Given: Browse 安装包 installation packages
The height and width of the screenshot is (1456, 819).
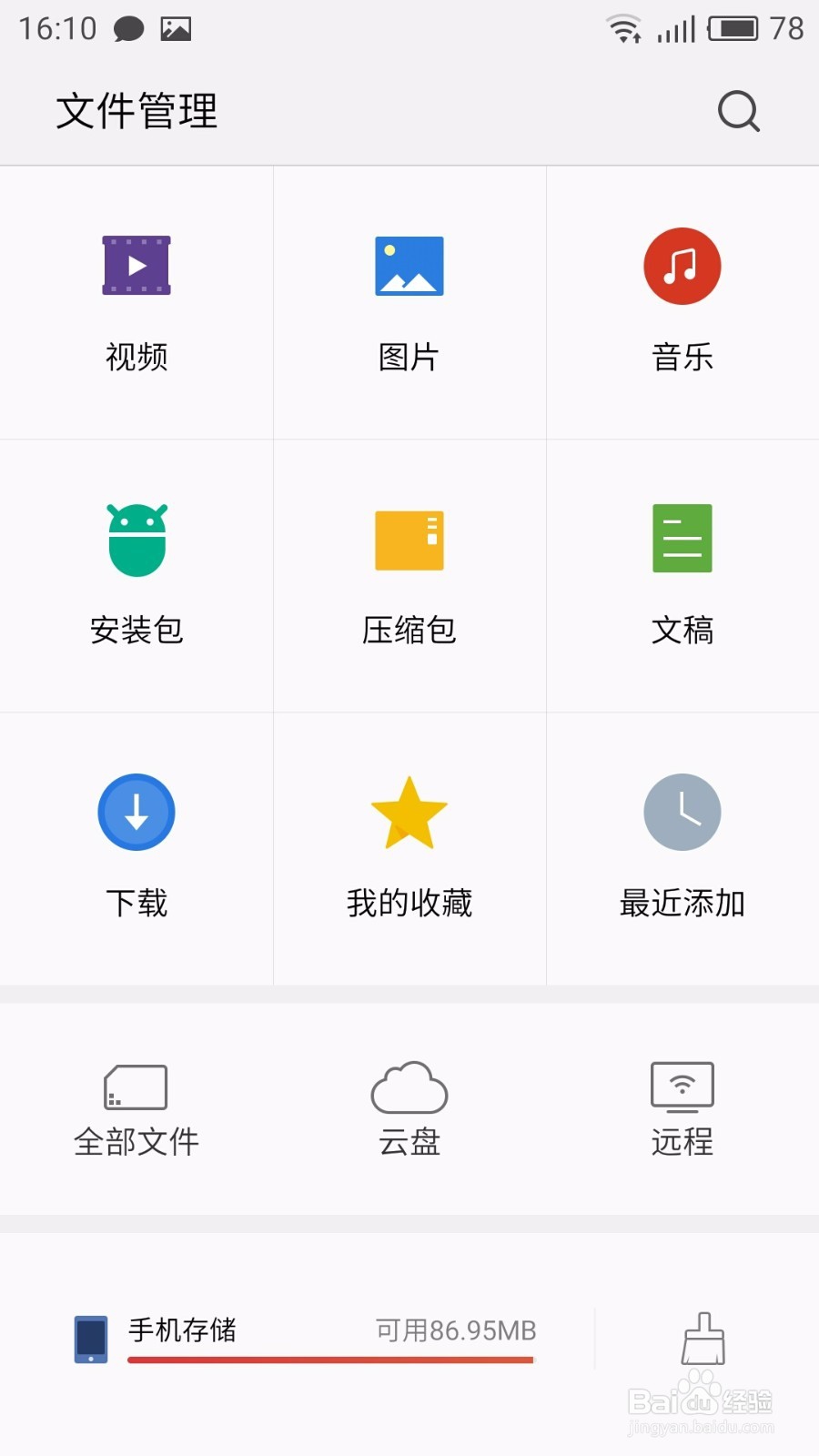Looking at the screenshot, I should coord(136,575).
